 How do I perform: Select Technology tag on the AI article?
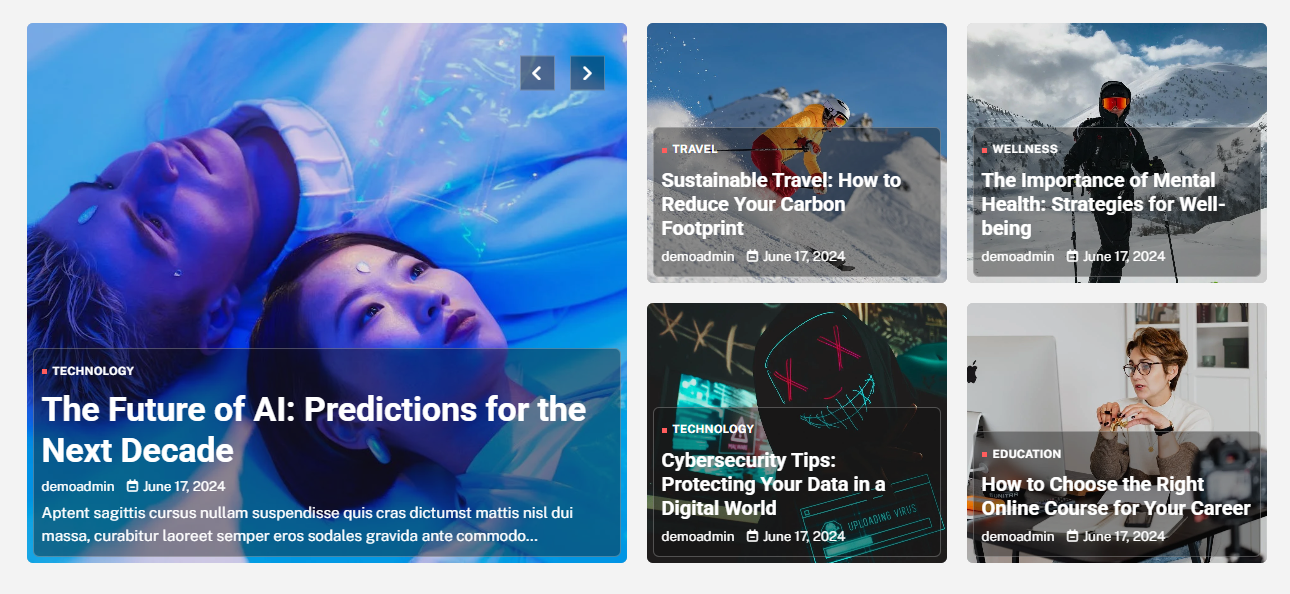click(93, 371)
